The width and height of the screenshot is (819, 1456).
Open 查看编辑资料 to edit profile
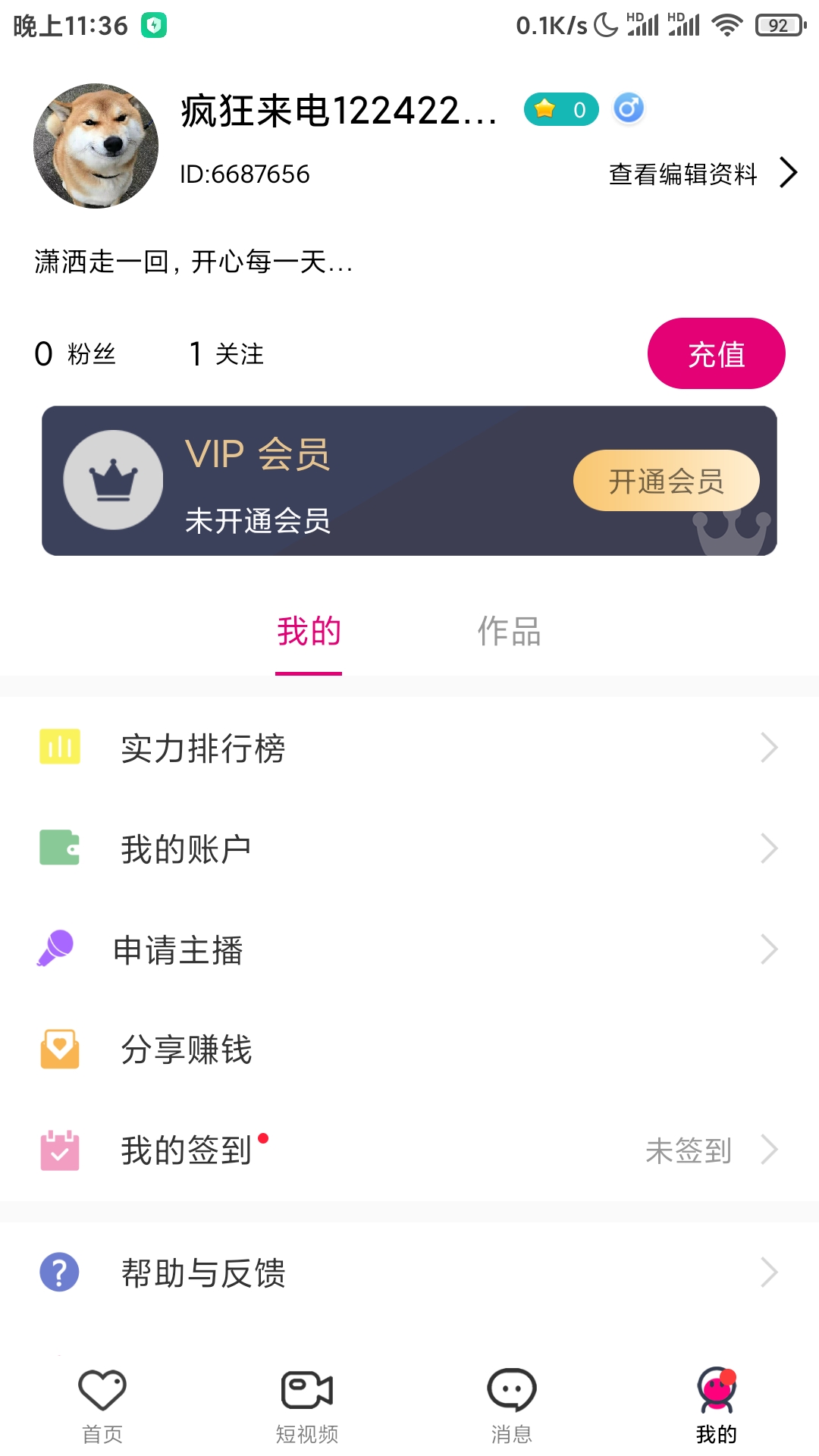(x=701, y=174)
